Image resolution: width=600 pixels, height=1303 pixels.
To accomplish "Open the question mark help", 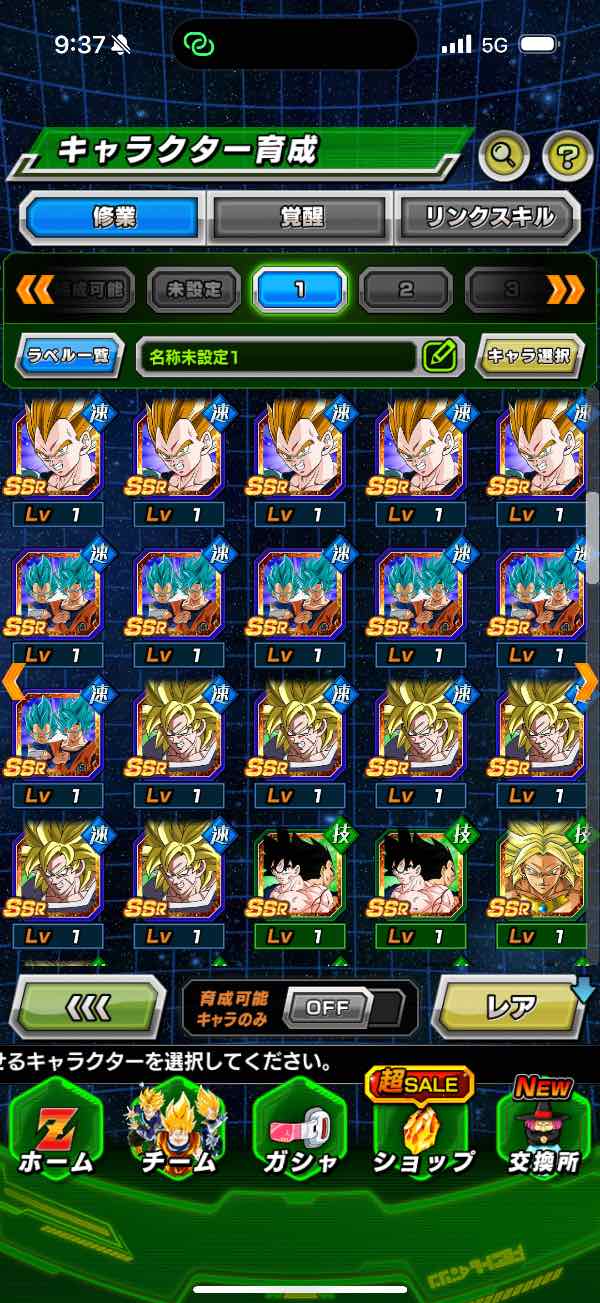I will [567, 155].
